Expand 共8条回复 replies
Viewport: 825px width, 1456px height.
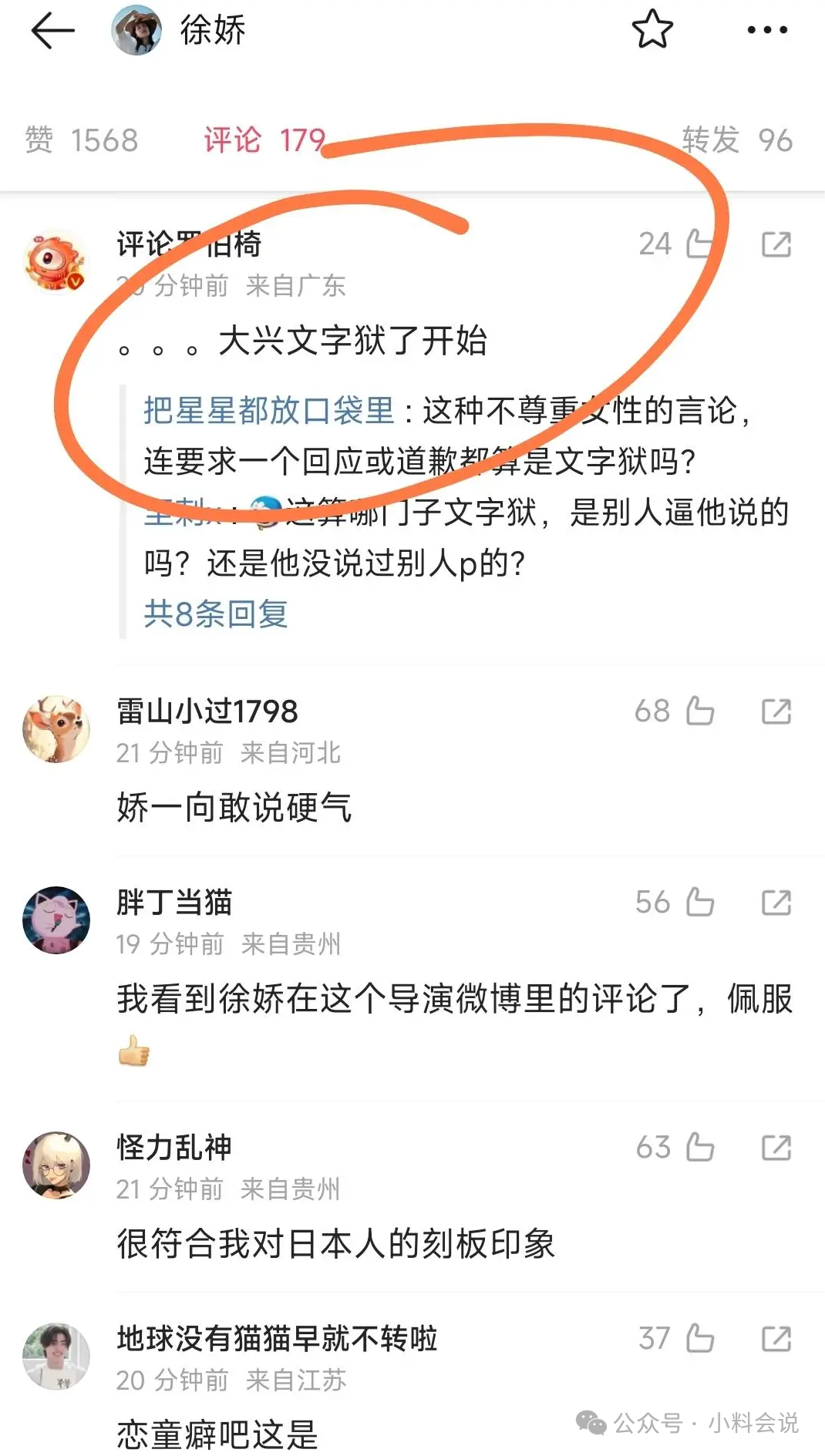point(216,614)
